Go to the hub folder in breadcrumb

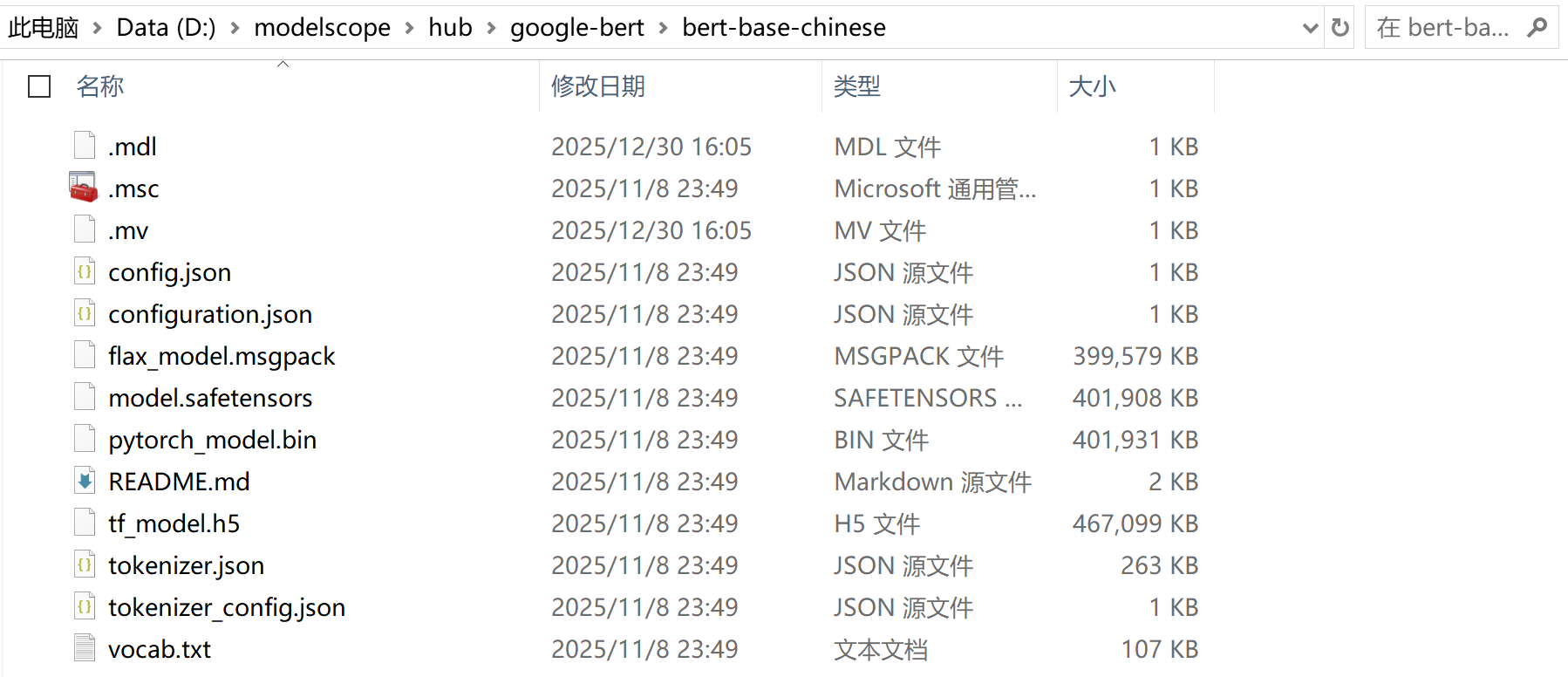click(x=450, y=28)
